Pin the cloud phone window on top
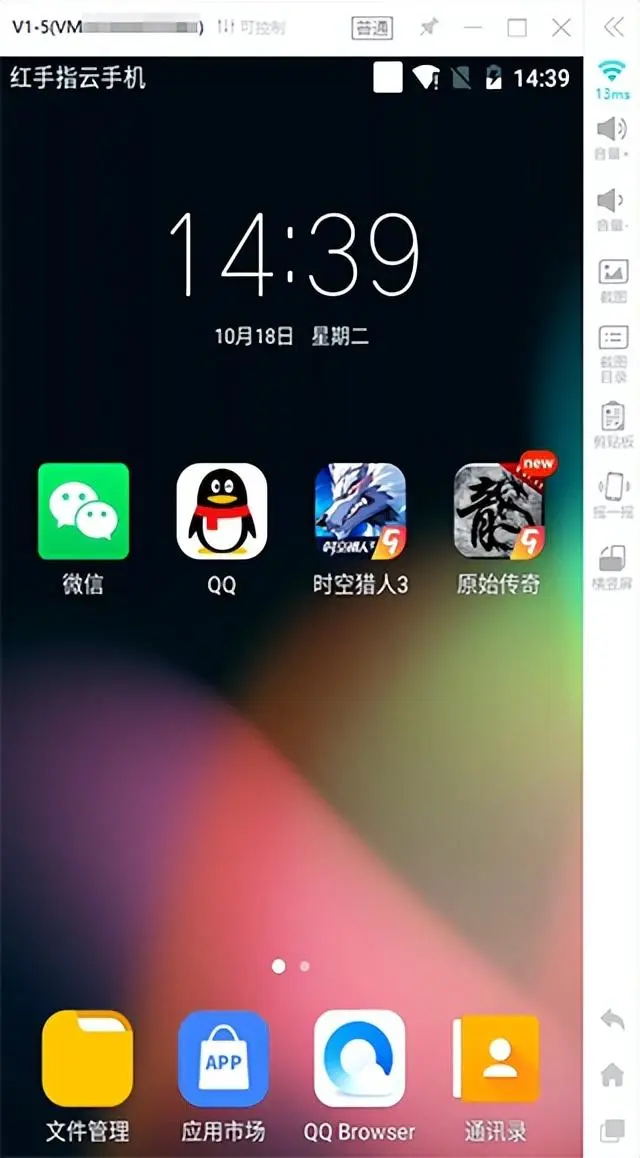Viewport: 640px width, 1158px height. [428, 28]
